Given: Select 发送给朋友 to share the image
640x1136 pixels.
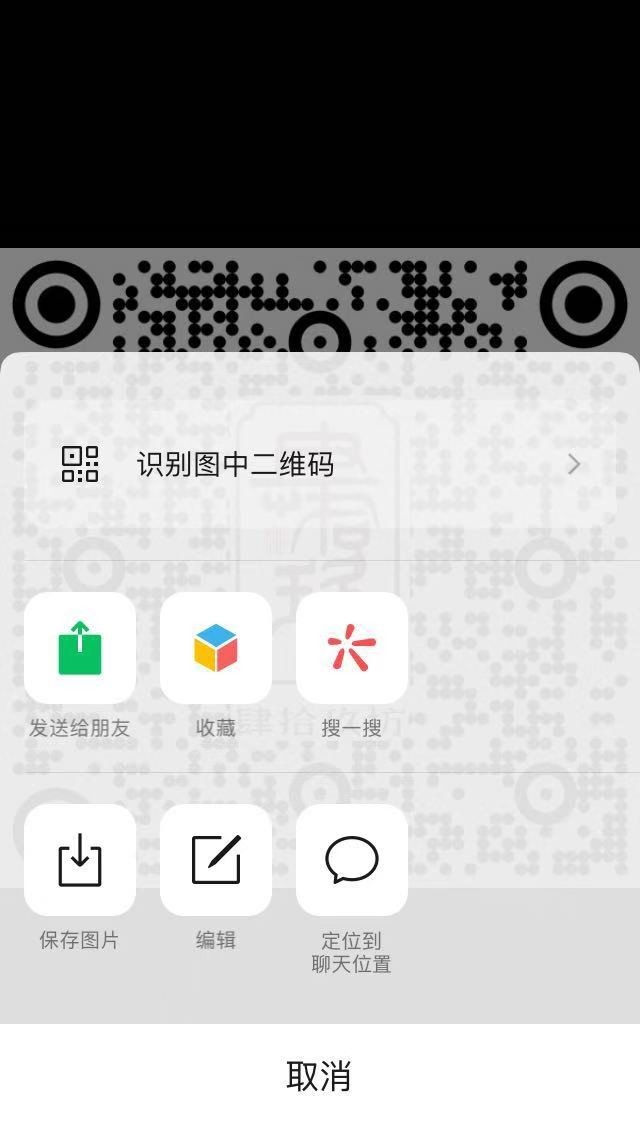Looking at the screenshot, I should [80, 648].
